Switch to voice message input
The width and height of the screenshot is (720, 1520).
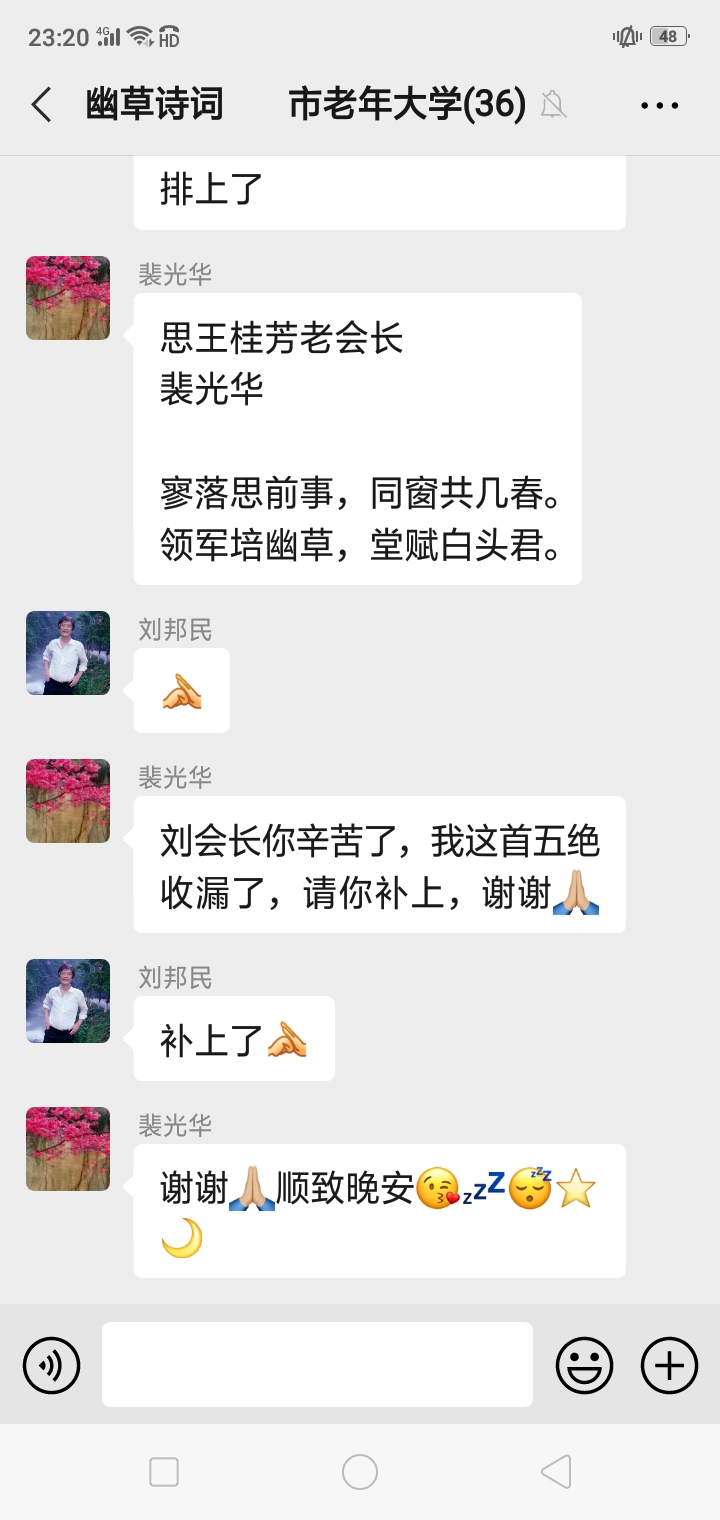pyautogui.click(x=51, y=1365)
